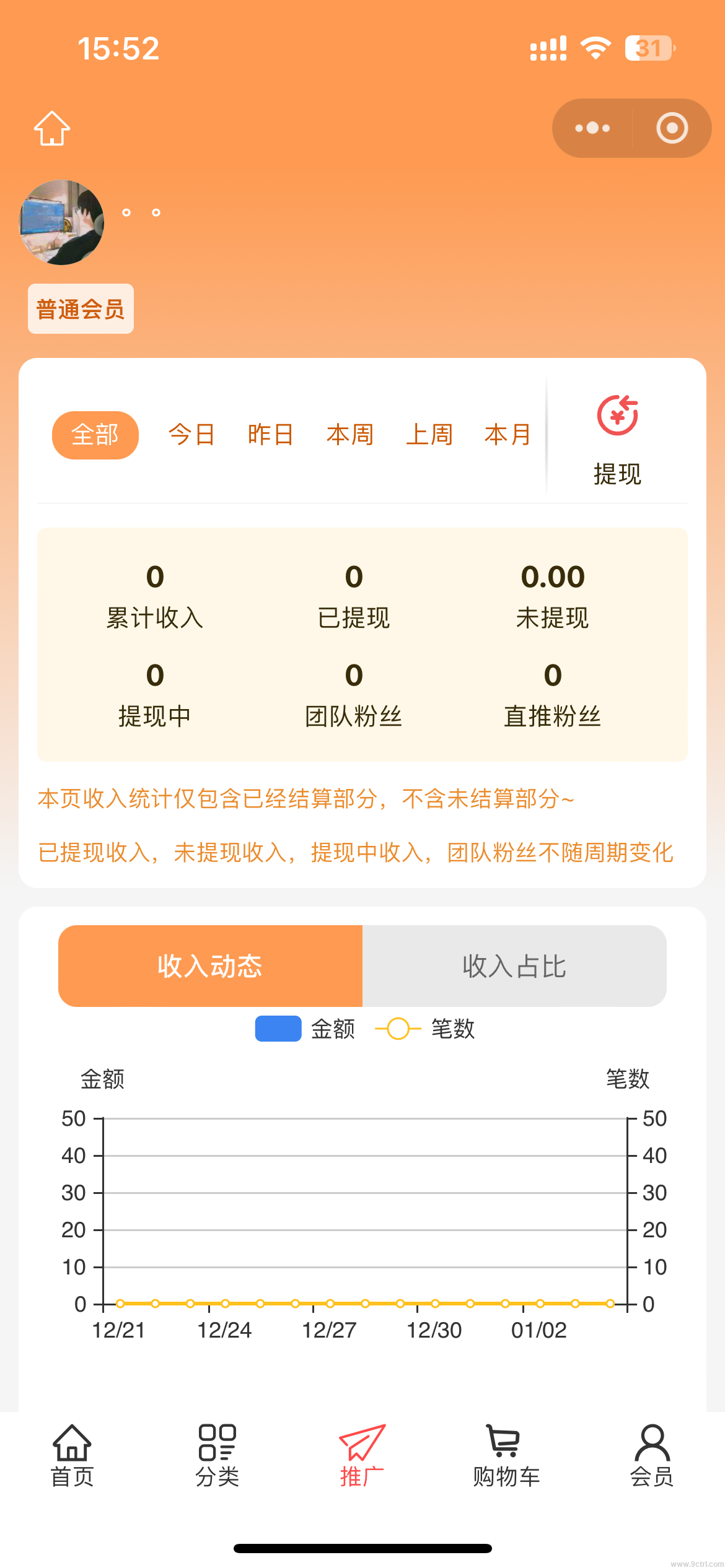Select the 会员 member icon
The image size is (725, 1568).
coord(652,1445)
